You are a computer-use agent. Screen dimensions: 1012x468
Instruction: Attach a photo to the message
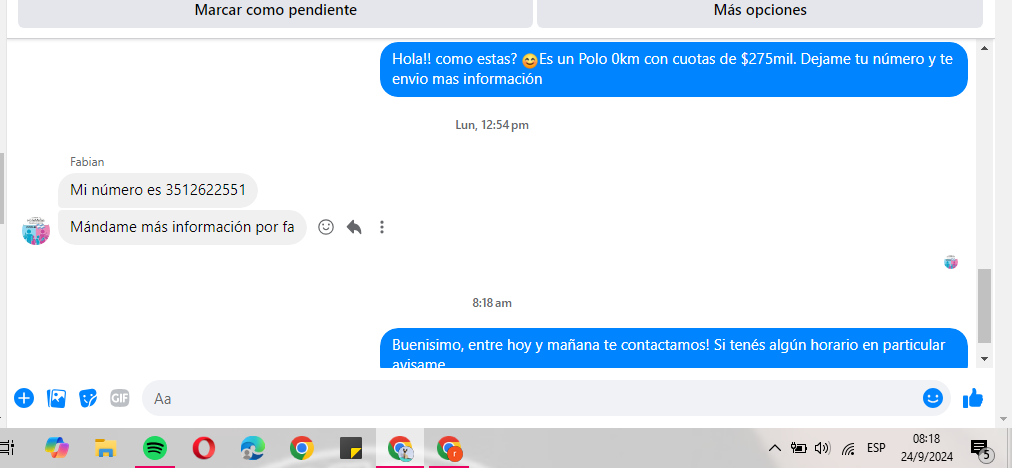click(x=56, y=398)
